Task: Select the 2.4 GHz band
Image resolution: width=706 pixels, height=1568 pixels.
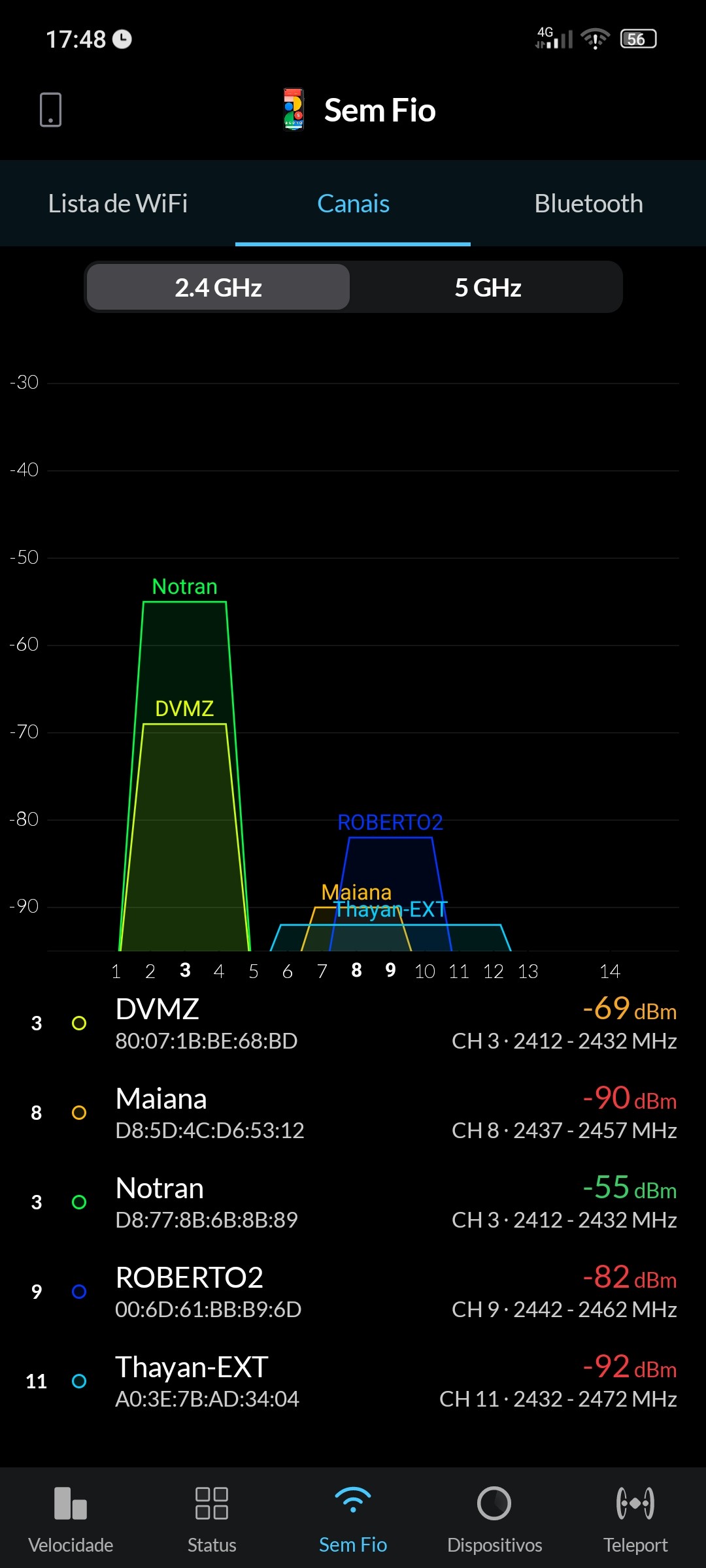Action: (218, 287)
